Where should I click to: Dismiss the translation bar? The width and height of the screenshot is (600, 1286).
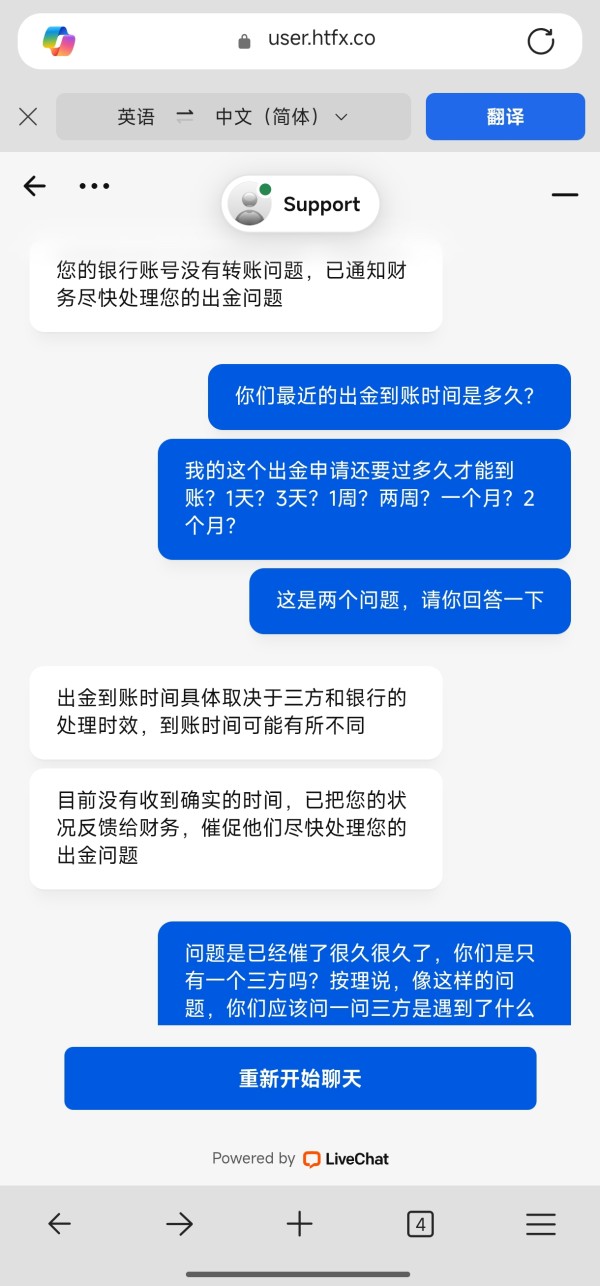[28, 117]
